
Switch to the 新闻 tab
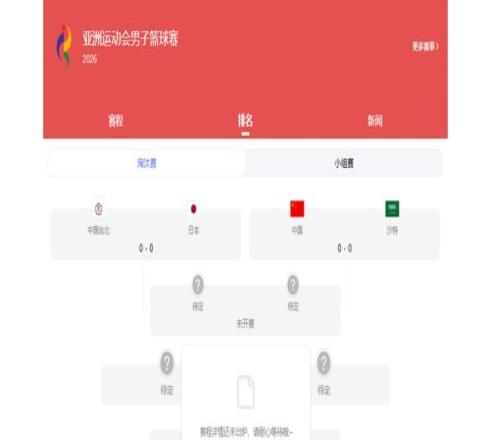pos(375,120)
